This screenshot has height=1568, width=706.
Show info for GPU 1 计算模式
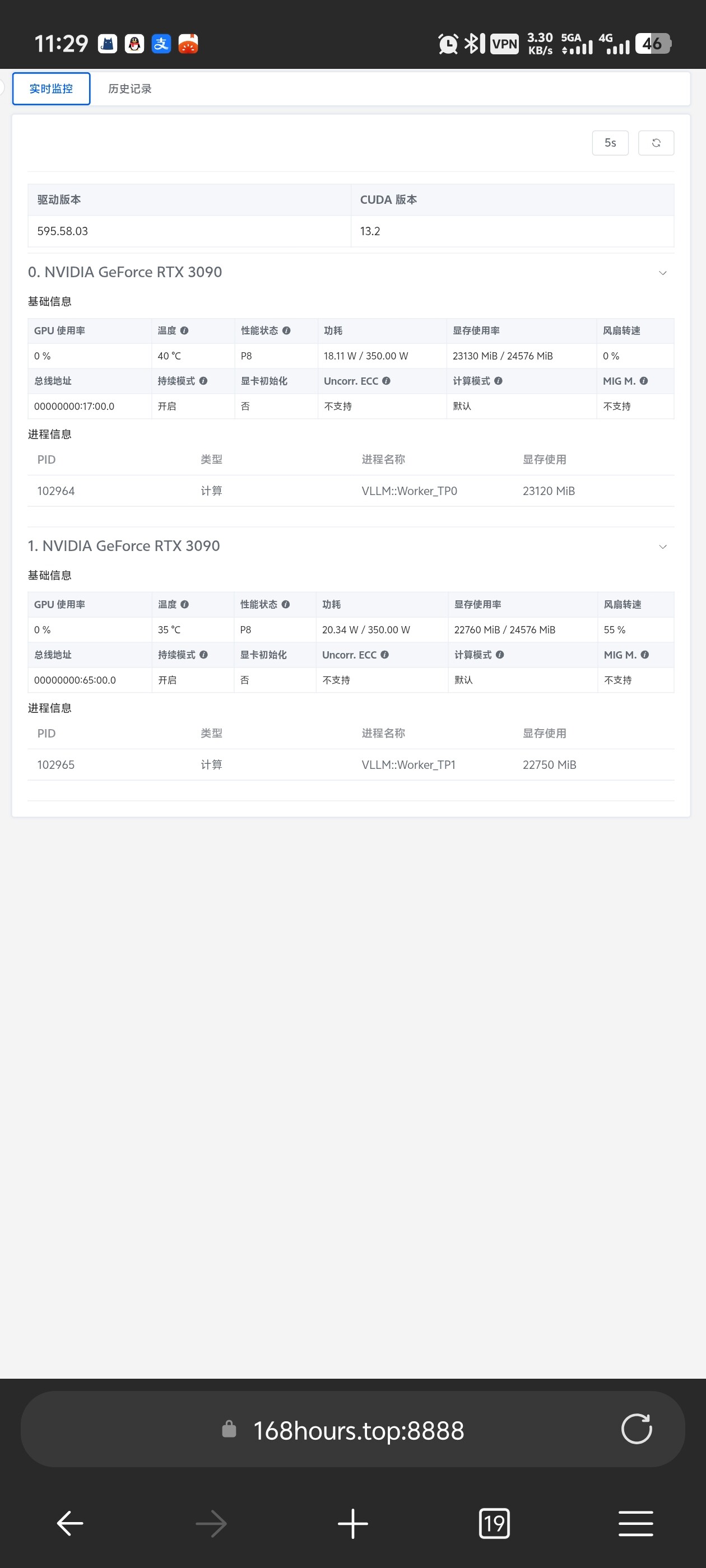click(499, 654)
